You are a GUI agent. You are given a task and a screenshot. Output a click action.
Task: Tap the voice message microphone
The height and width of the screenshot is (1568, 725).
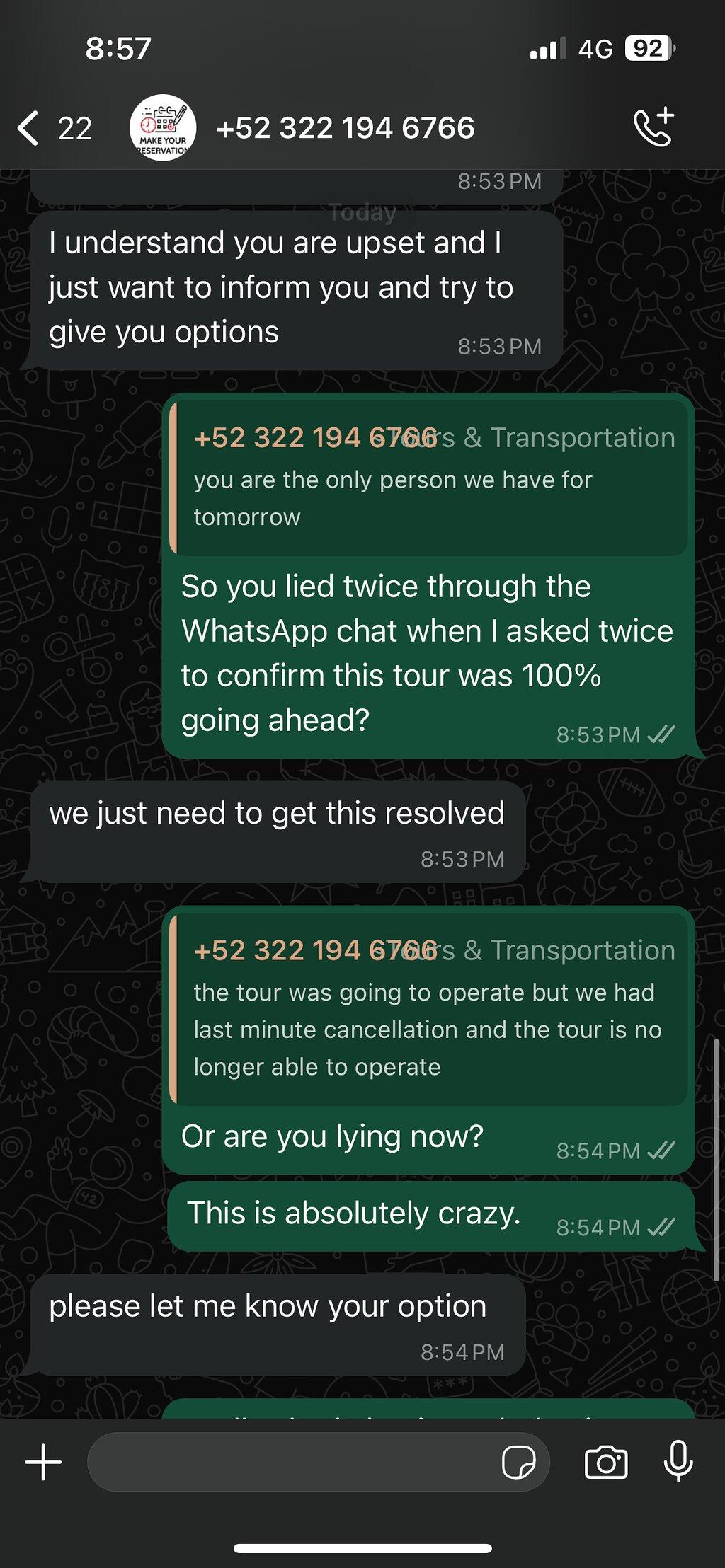(678, 1461)
